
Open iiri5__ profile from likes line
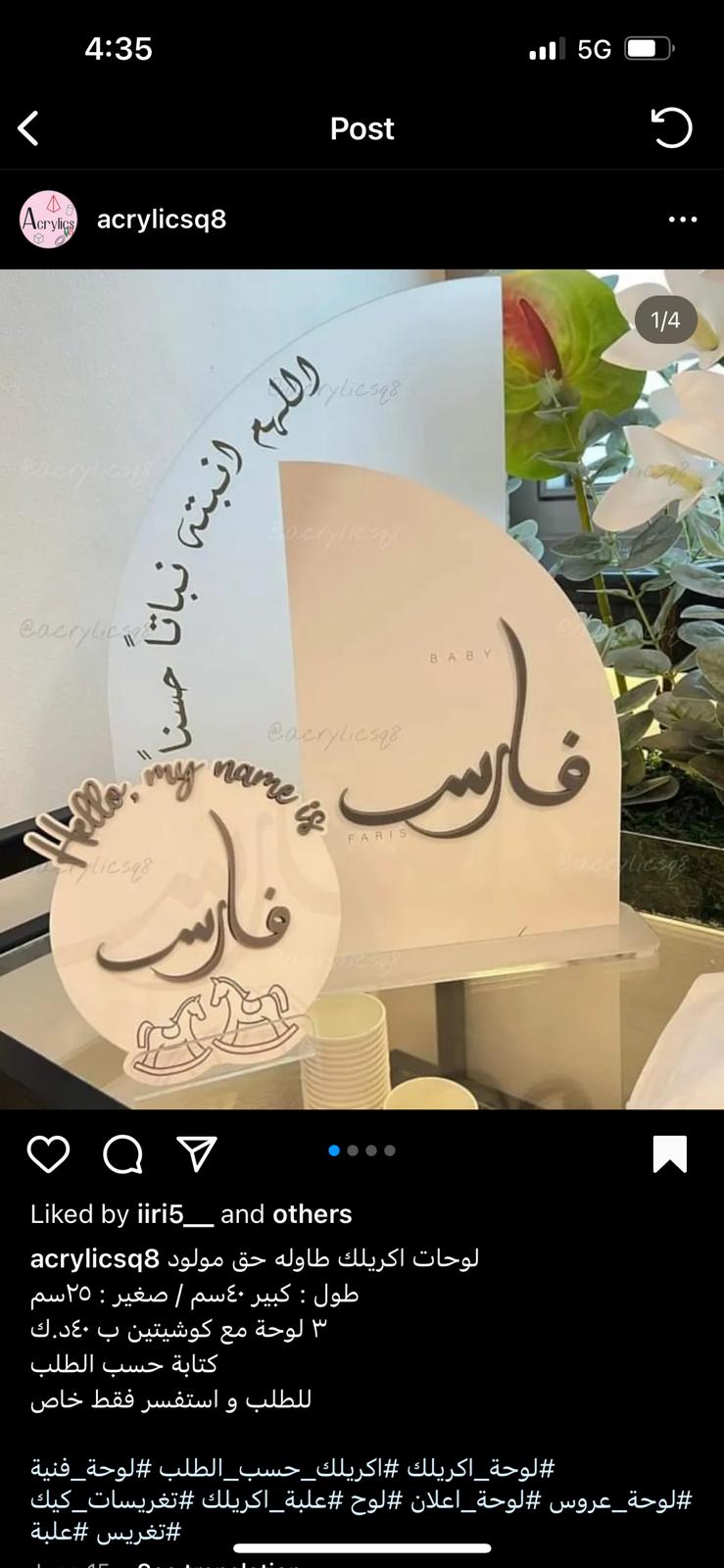tap(174, 1214)
